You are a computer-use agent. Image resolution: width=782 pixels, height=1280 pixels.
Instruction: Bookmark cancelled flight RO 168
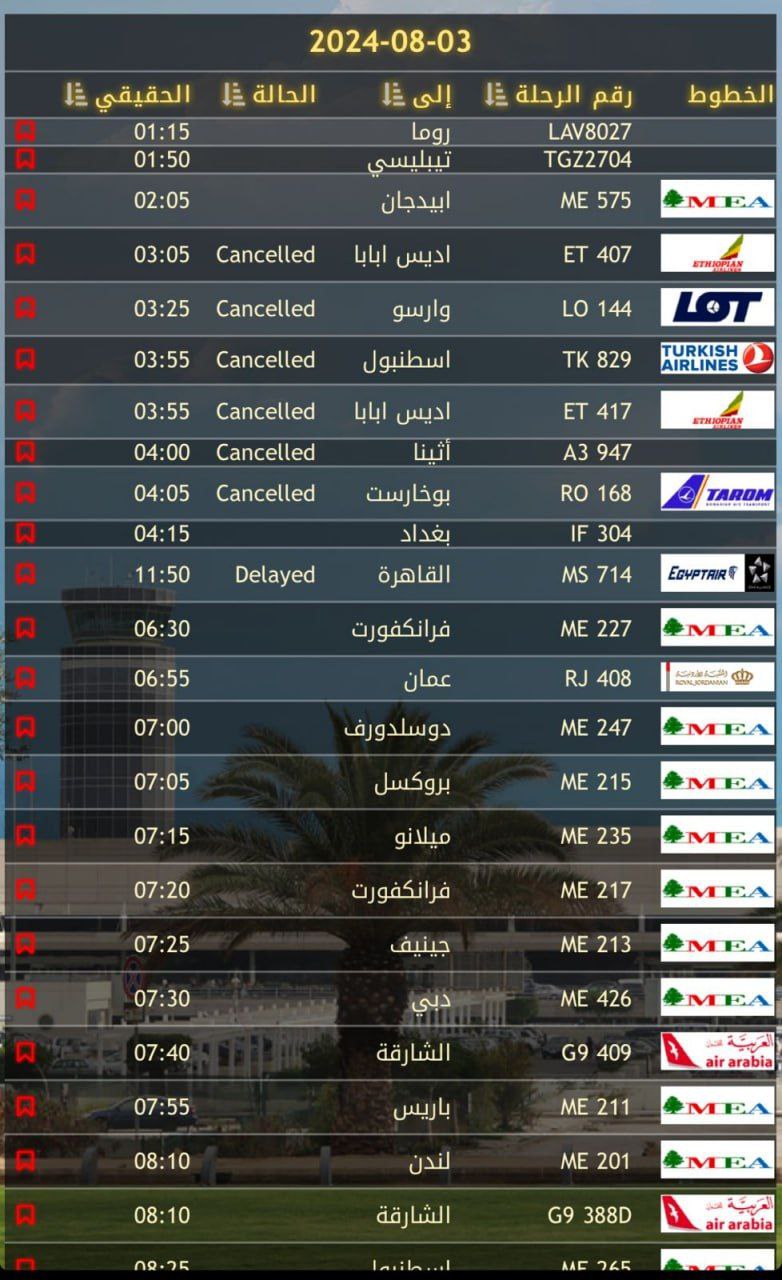(x=25, y=493)
